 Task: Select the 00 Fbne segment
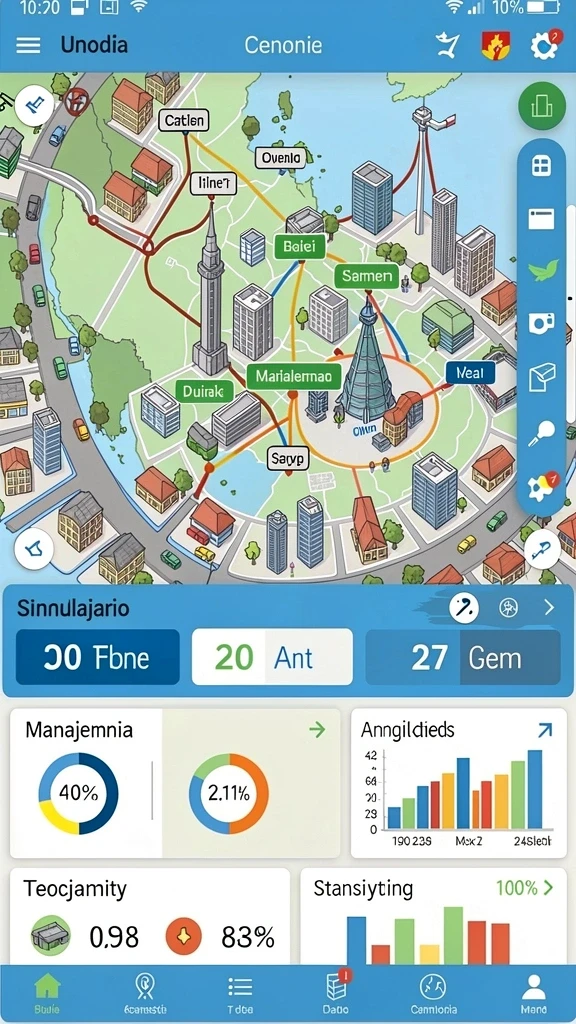[x=97, y=657]
